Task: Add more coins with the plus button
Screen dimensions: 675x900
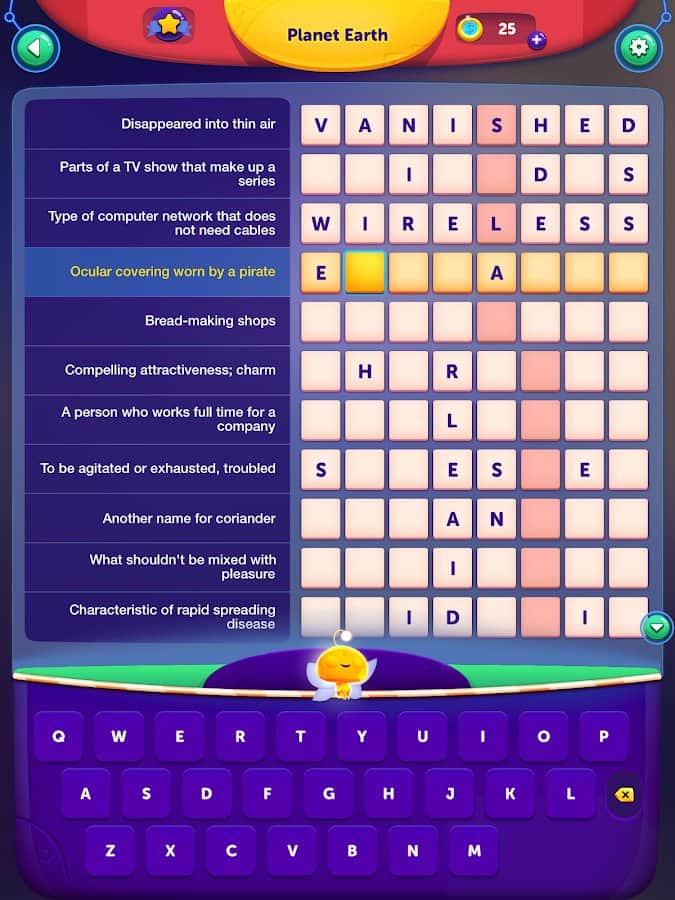Action: (537, 41)
